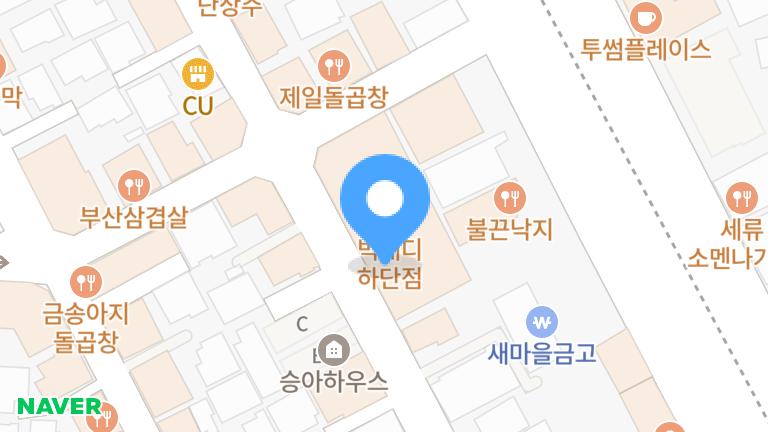The height and width of the screenshot is (432, 768).
Task: Select the 새마을금고 bank marker
Action: click(543, 322)
